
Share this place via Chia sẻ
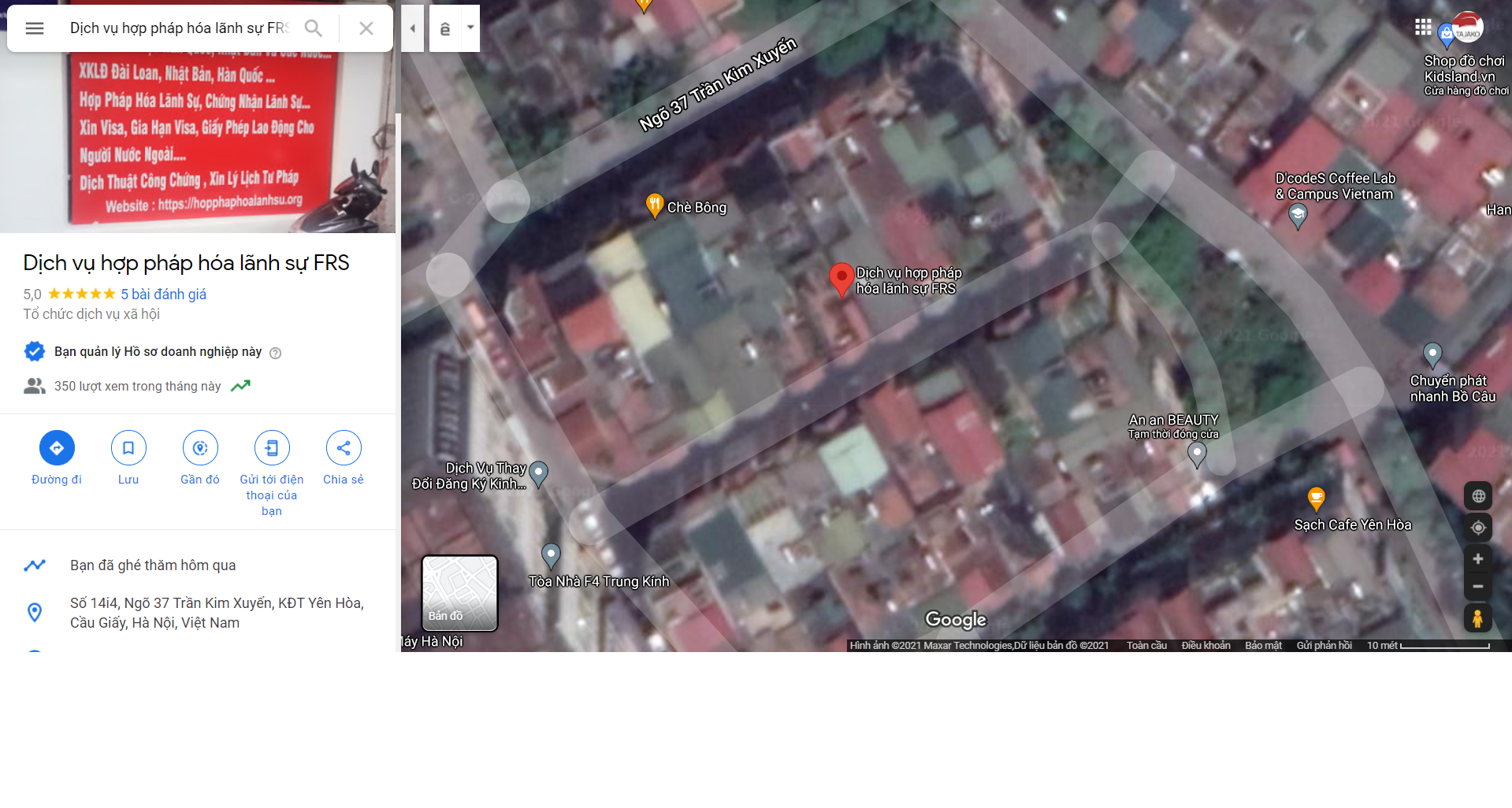tap(344, 448)
